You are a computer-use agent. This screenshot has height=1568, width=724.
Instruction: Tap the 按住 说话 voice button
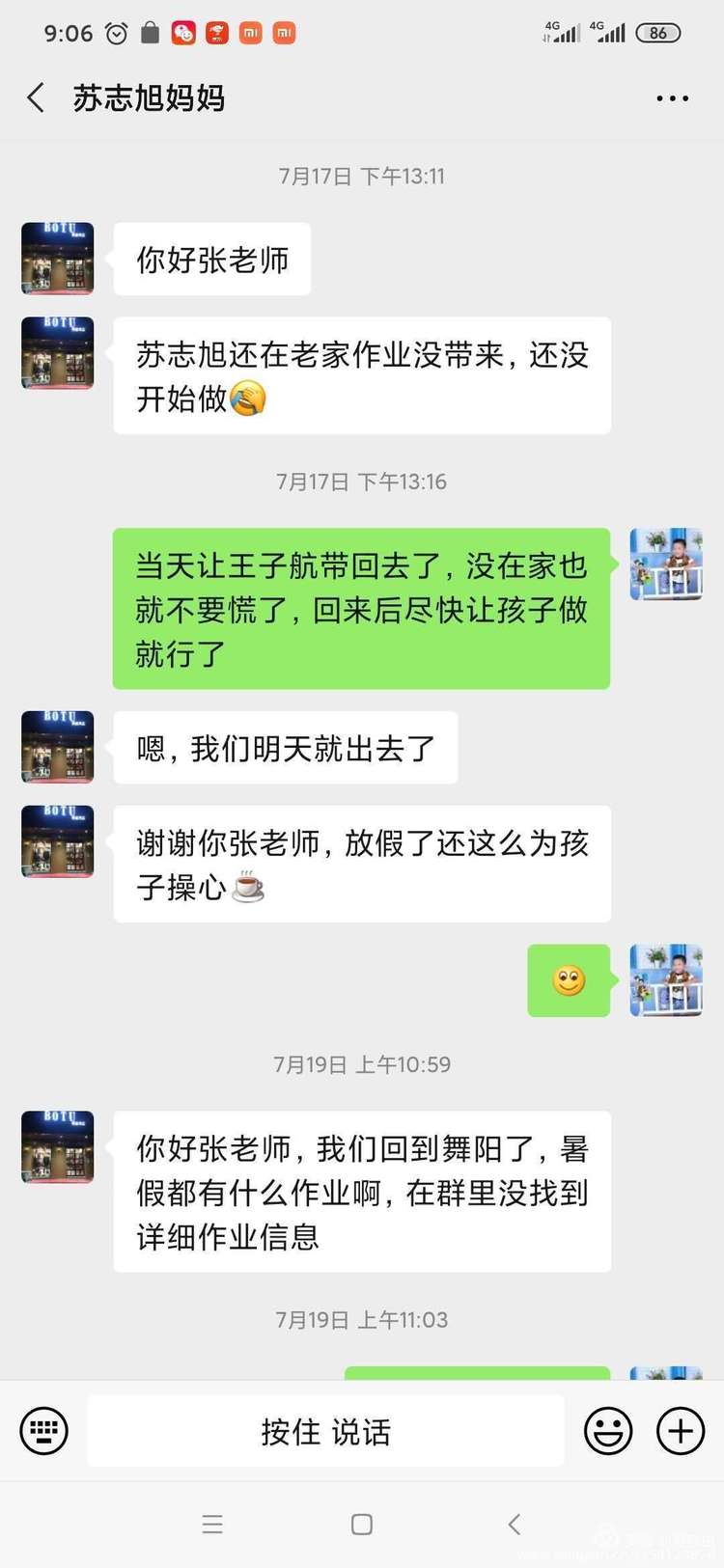325,1431
